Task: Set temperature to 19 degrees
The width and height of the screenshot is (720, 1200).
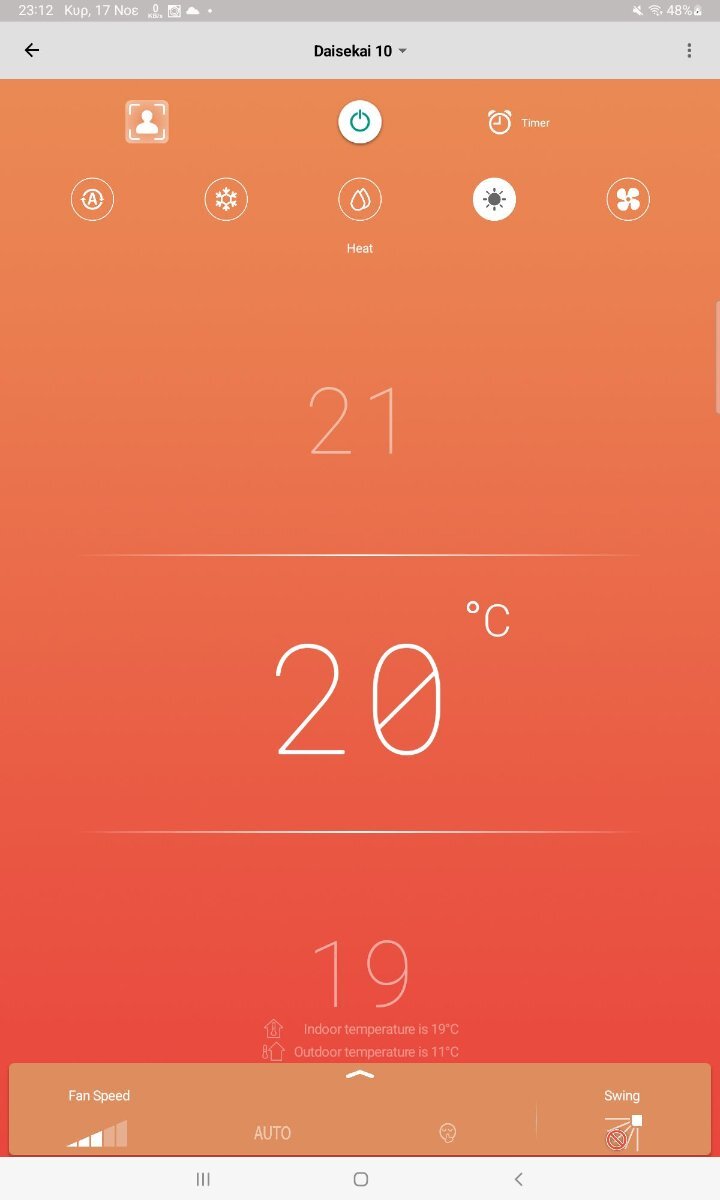Action: click(x=360, y=973)
